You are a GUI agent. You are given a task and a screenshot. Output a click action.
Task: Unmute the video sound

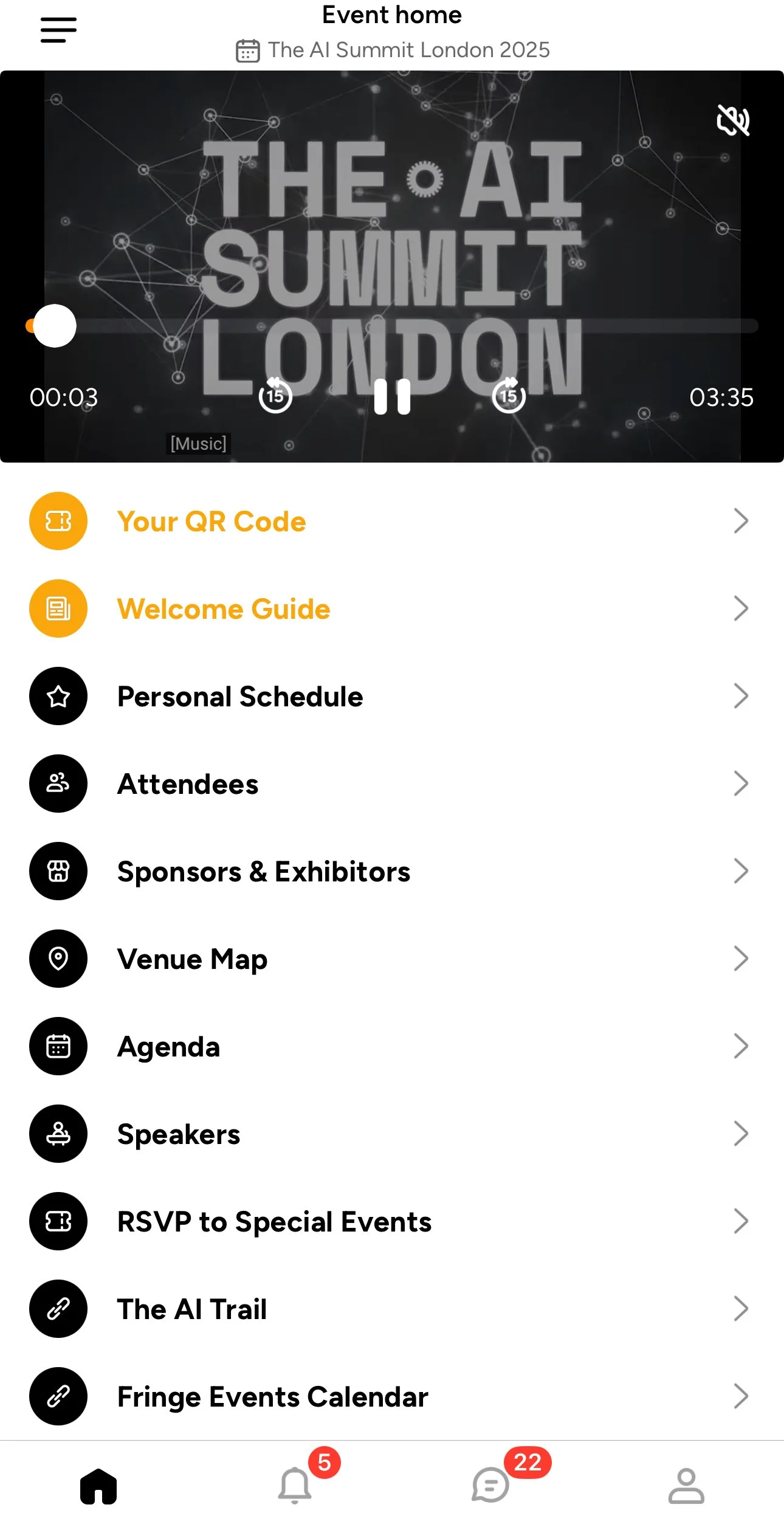[733, 120]
